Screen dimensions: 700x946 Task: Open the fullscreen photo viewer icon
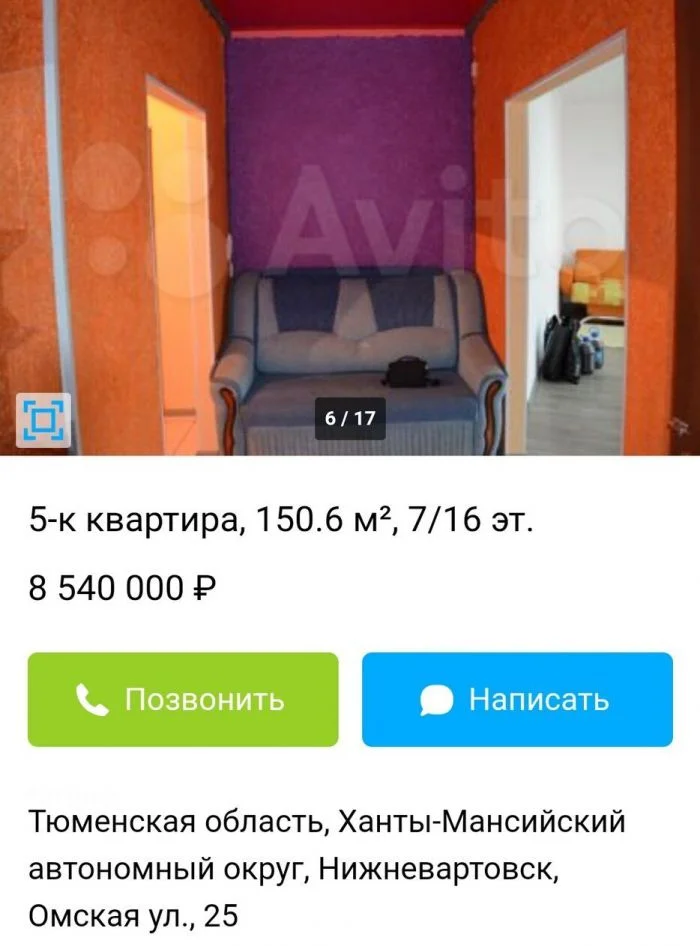tap(43, 418)
